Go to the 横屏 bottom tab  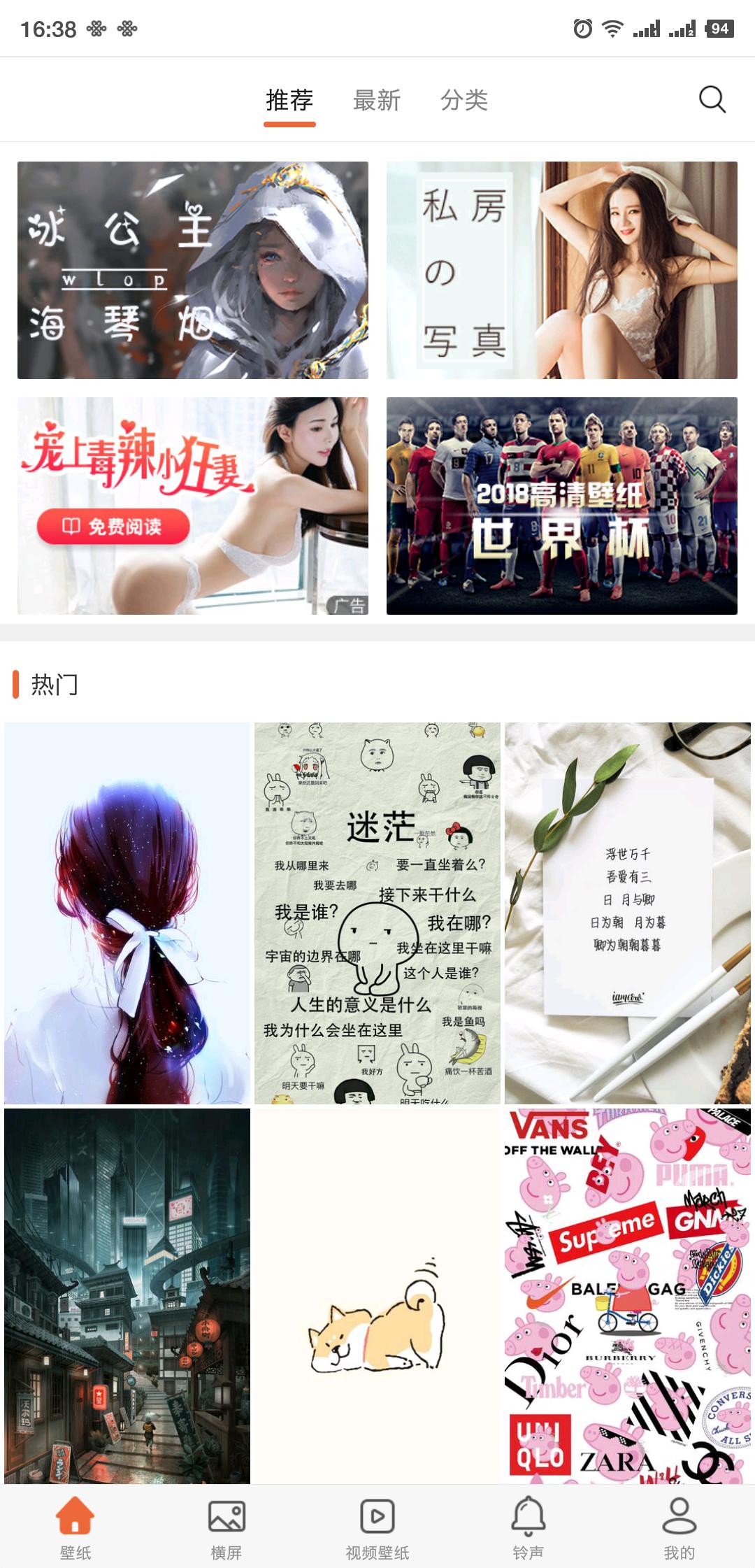pos(226,1527)
